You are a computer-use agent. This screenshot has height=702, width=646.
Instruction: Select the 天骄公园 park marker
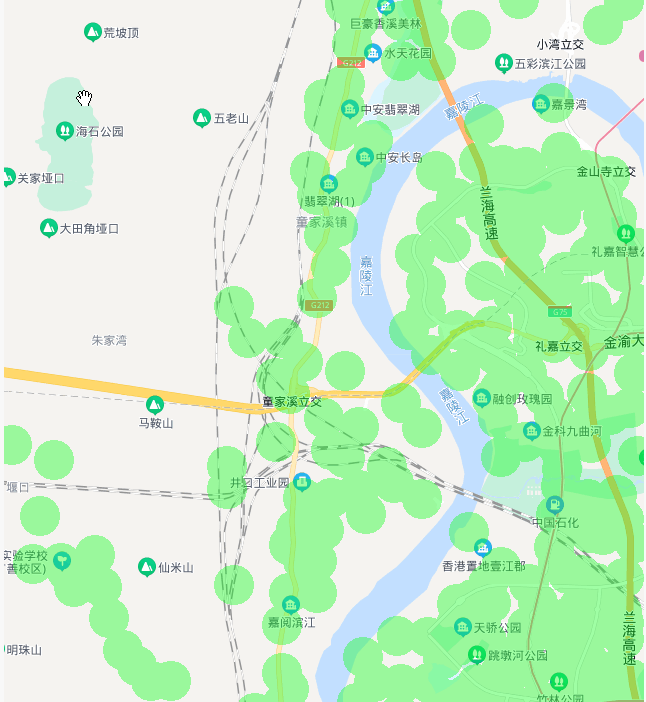(x=462, y=627)
